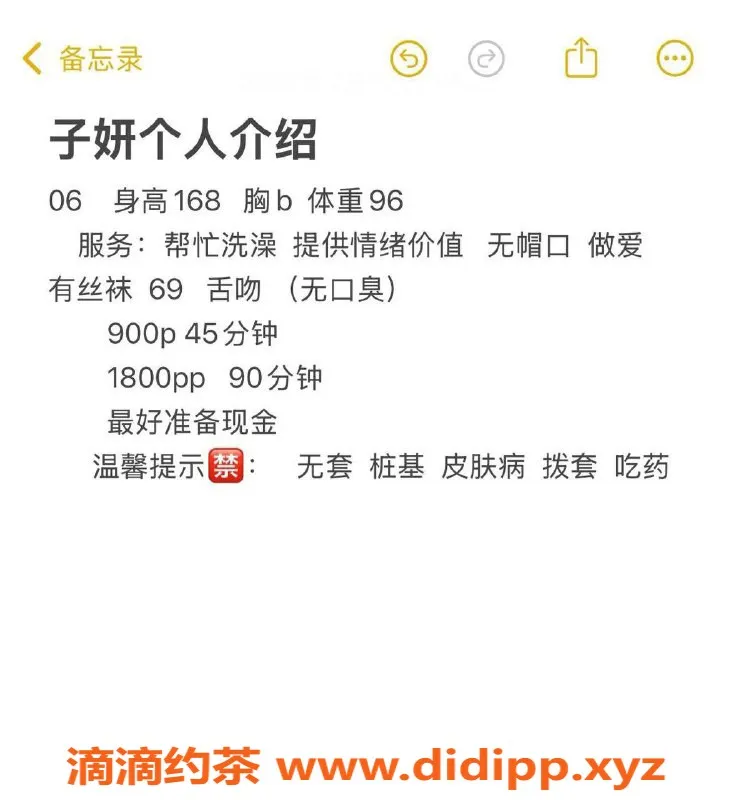Tap the note title 子妍个人介绍
Viewport: 731px width, 800px height.
(x=186, y=140)
